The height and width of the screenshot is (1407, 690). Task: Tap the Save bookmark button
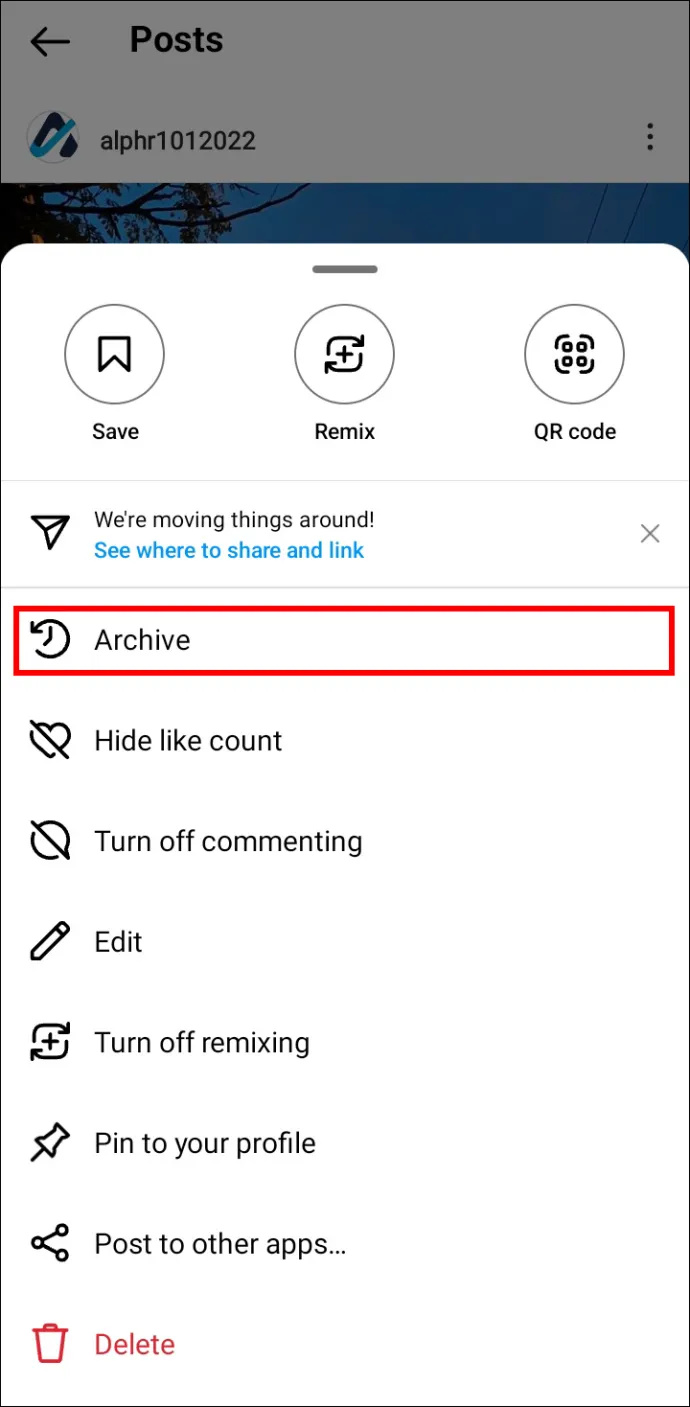coord(115,354)
